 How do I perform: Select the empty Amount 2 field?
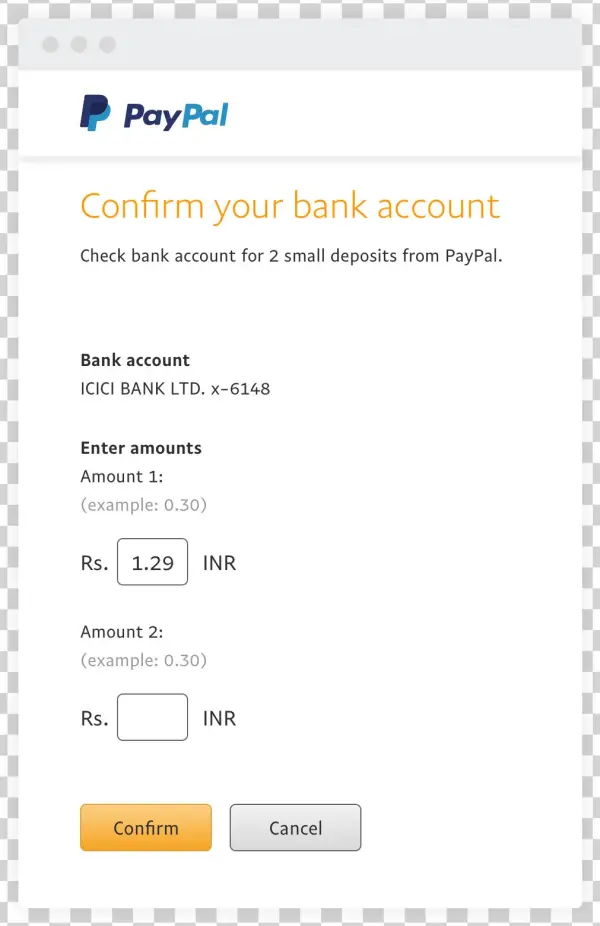pyautogui.click(x=152, y=717)
